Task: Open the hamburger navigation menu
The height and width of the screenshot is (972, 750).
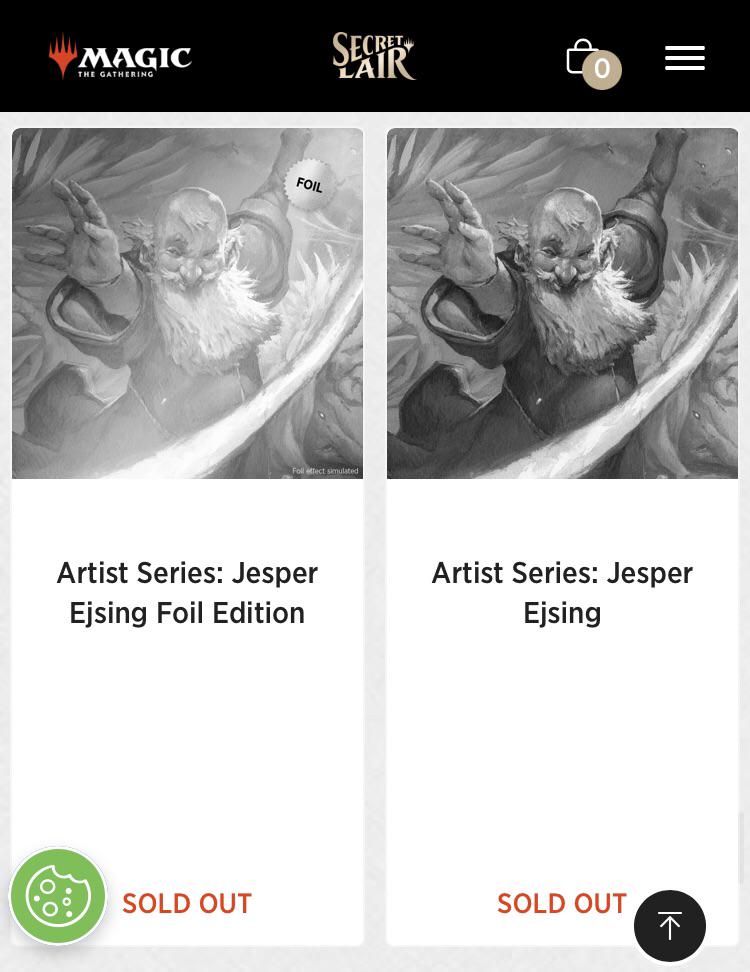Action: [x=685, y=57]
